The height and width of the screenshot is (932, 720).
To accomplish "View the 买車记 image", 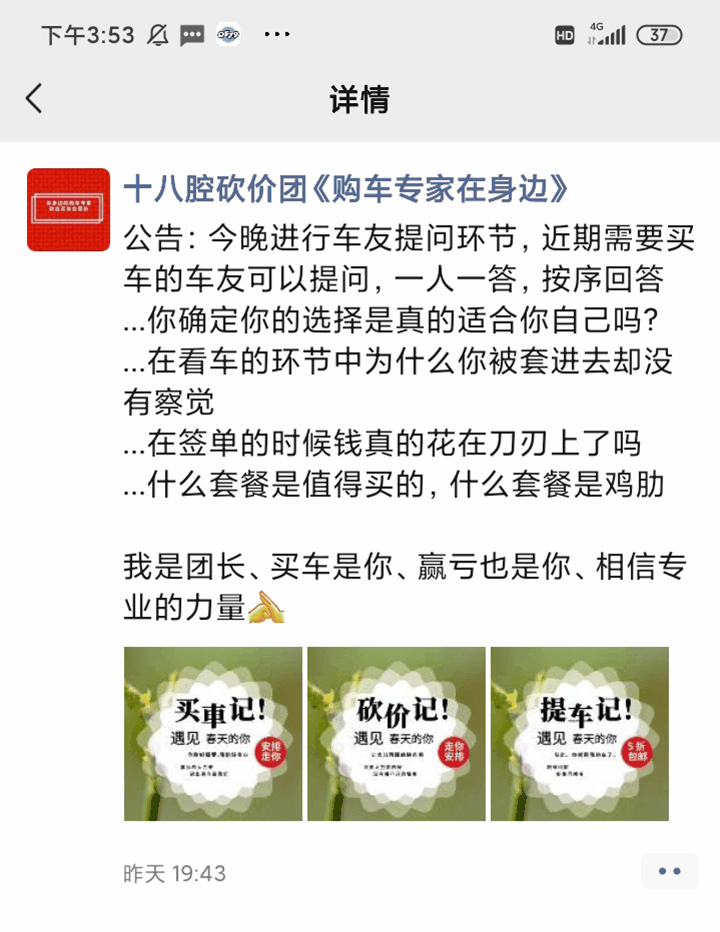I will coord(213,734).
